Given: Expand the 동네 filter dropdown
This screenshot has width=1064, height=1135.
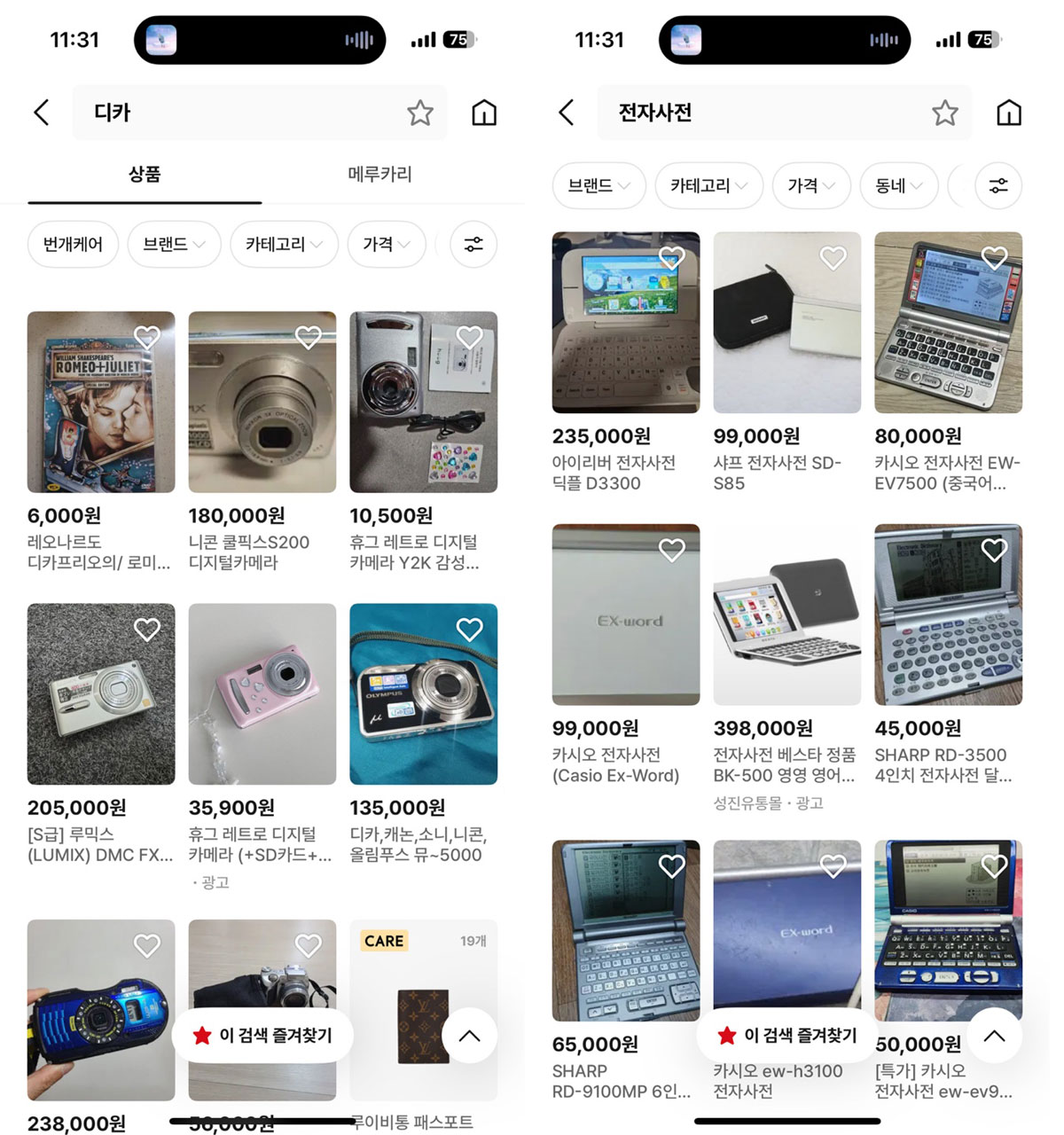Looking at the screenshot, I should tap(898, 185).
